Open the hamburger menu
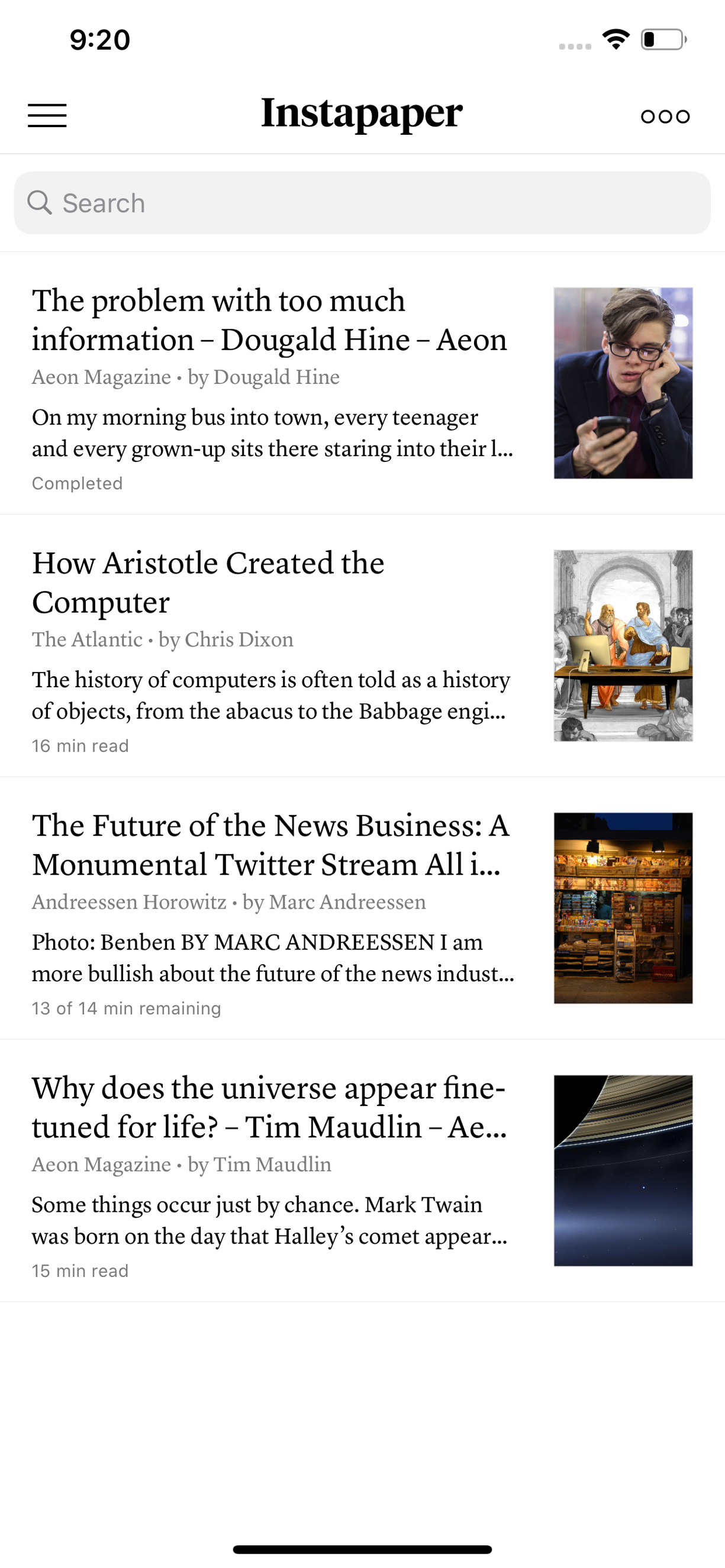This screenshot has width=725, height=1568. pos(47,115)
